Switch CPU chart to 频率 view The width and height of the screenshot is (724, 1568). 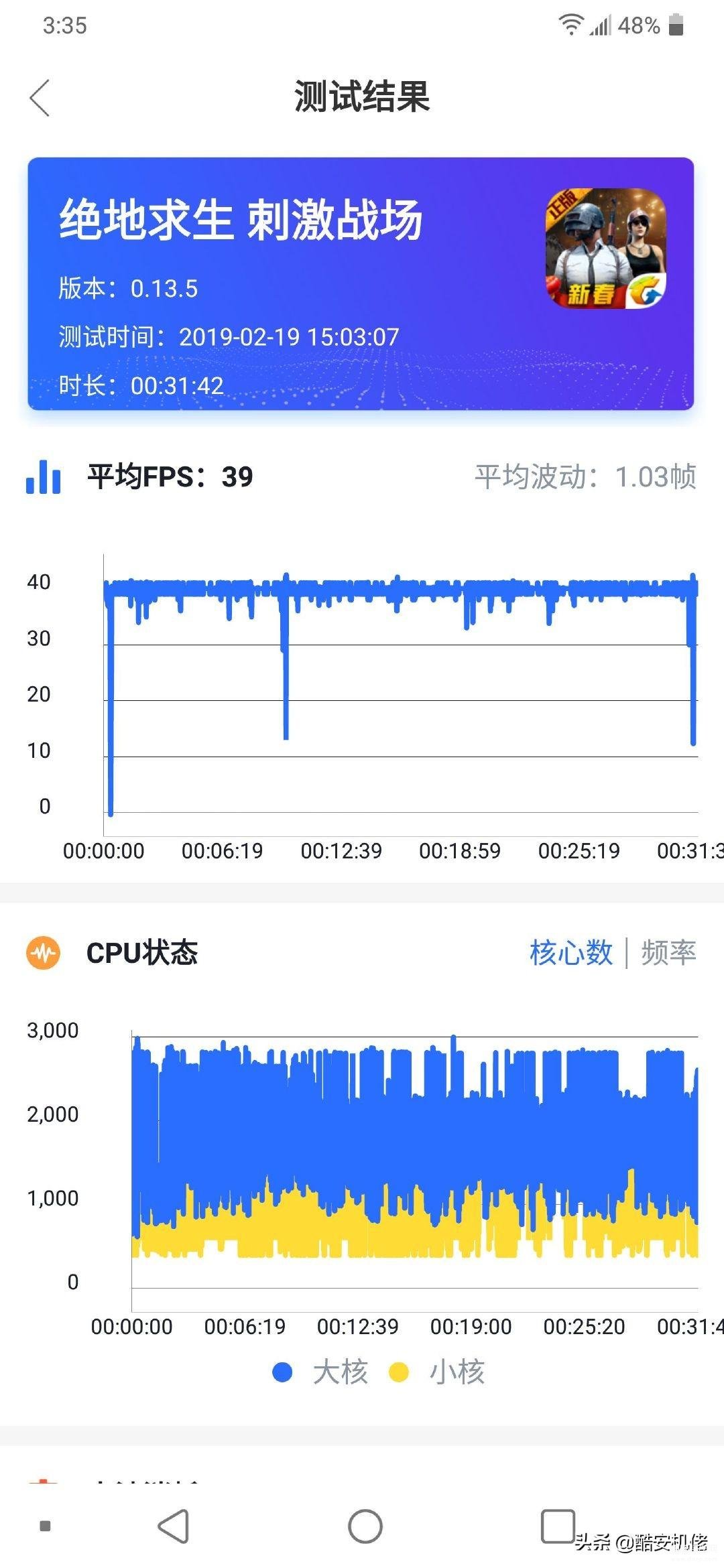click(x=668, y=952)
